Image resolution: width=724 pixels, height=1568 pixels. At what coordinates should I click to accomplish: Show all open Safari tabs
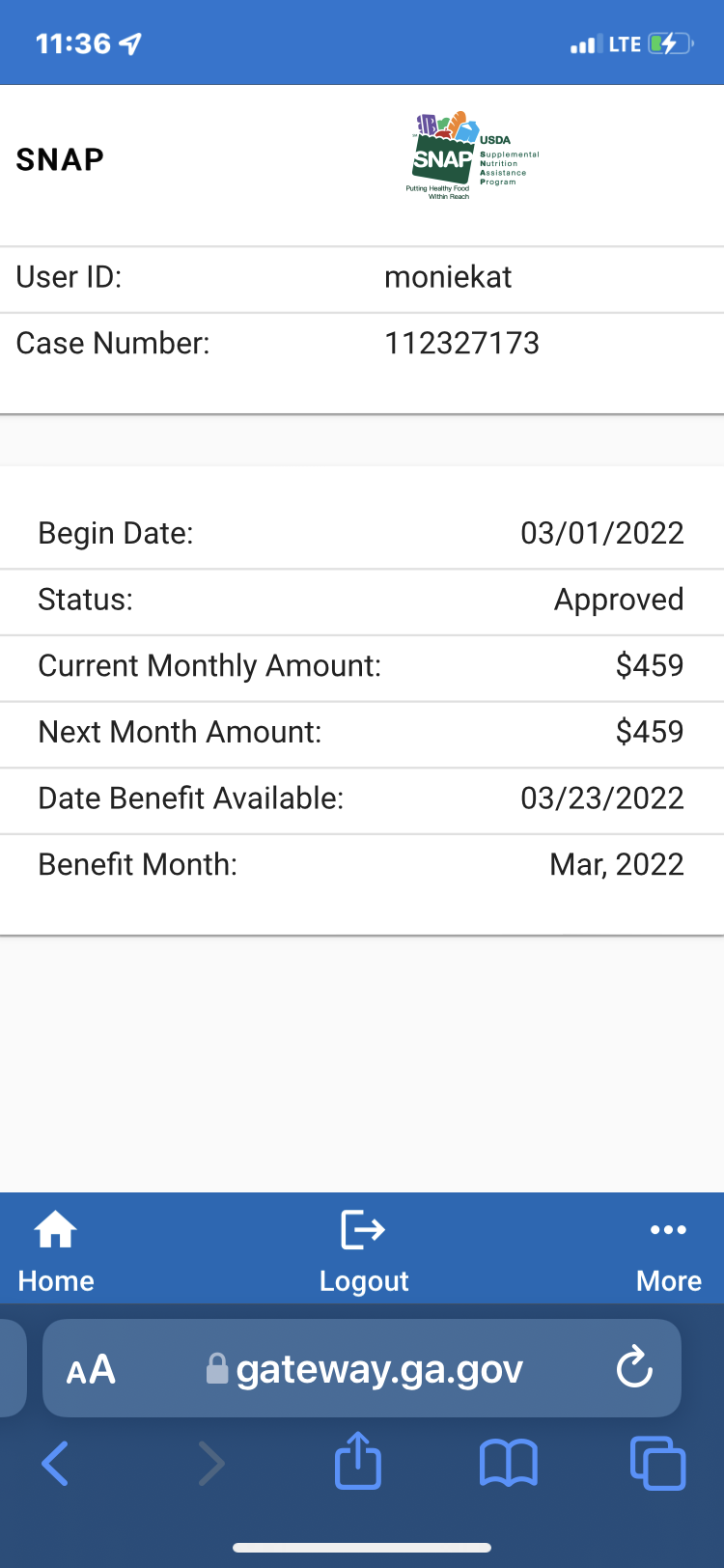[657, 1464]
